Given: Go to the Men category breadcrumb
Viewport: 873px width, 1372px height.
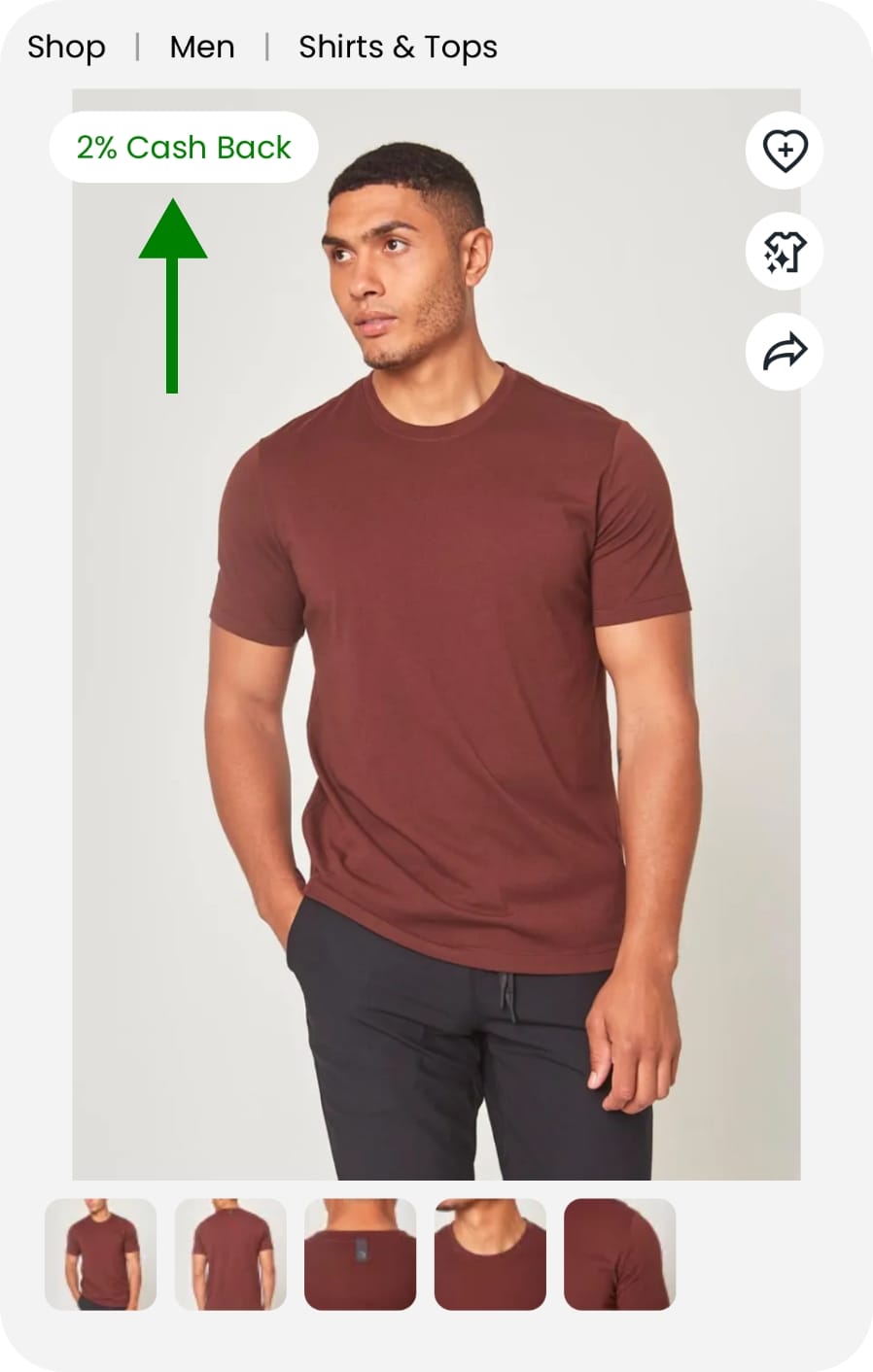Looking at the screenshot, I should coord(202,47).
